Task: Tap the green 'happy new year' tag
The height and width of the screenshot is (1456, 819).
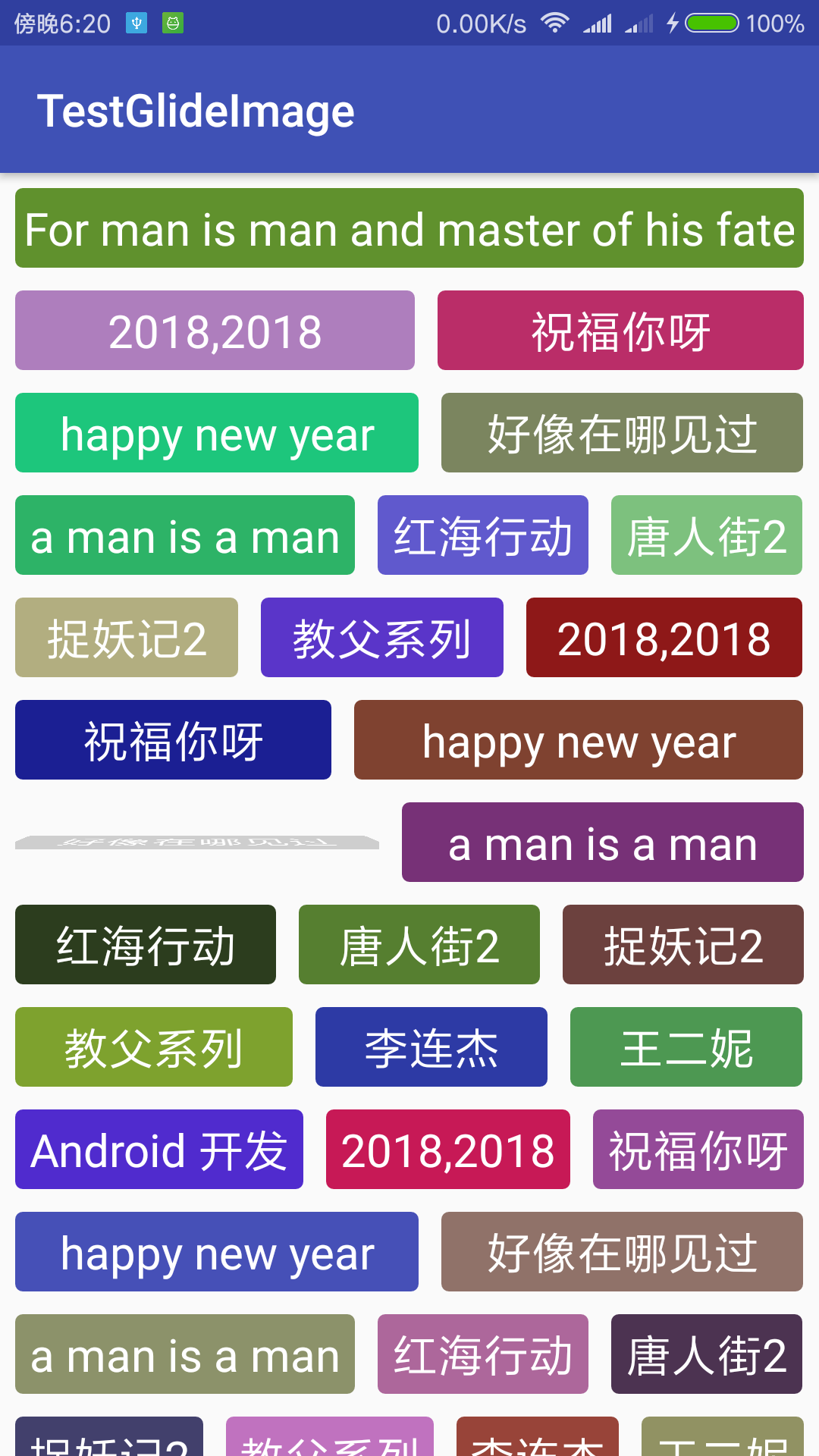Action: [x=217, y=432]
